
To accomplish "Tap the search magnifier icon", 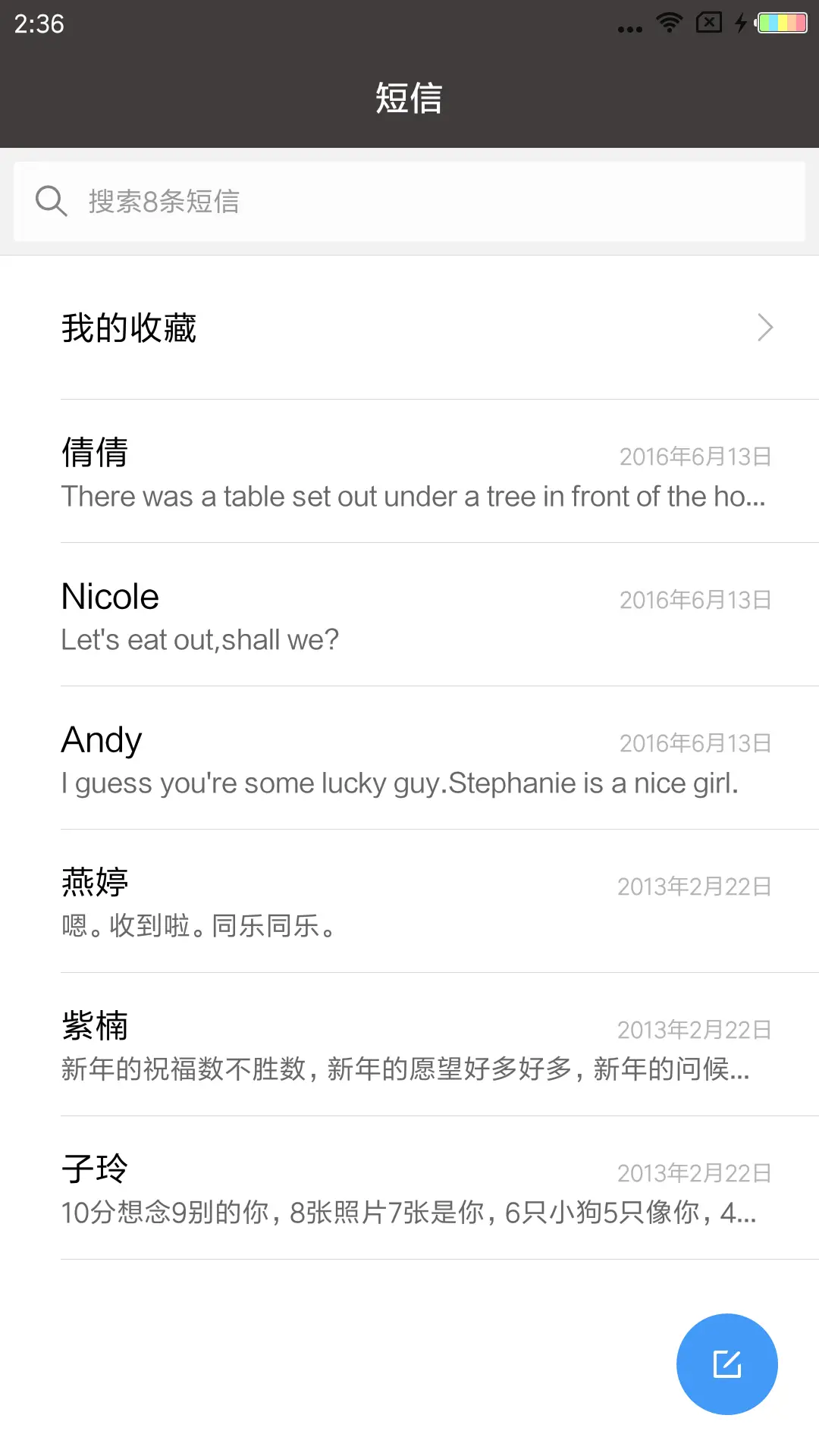I will (51, 200).
